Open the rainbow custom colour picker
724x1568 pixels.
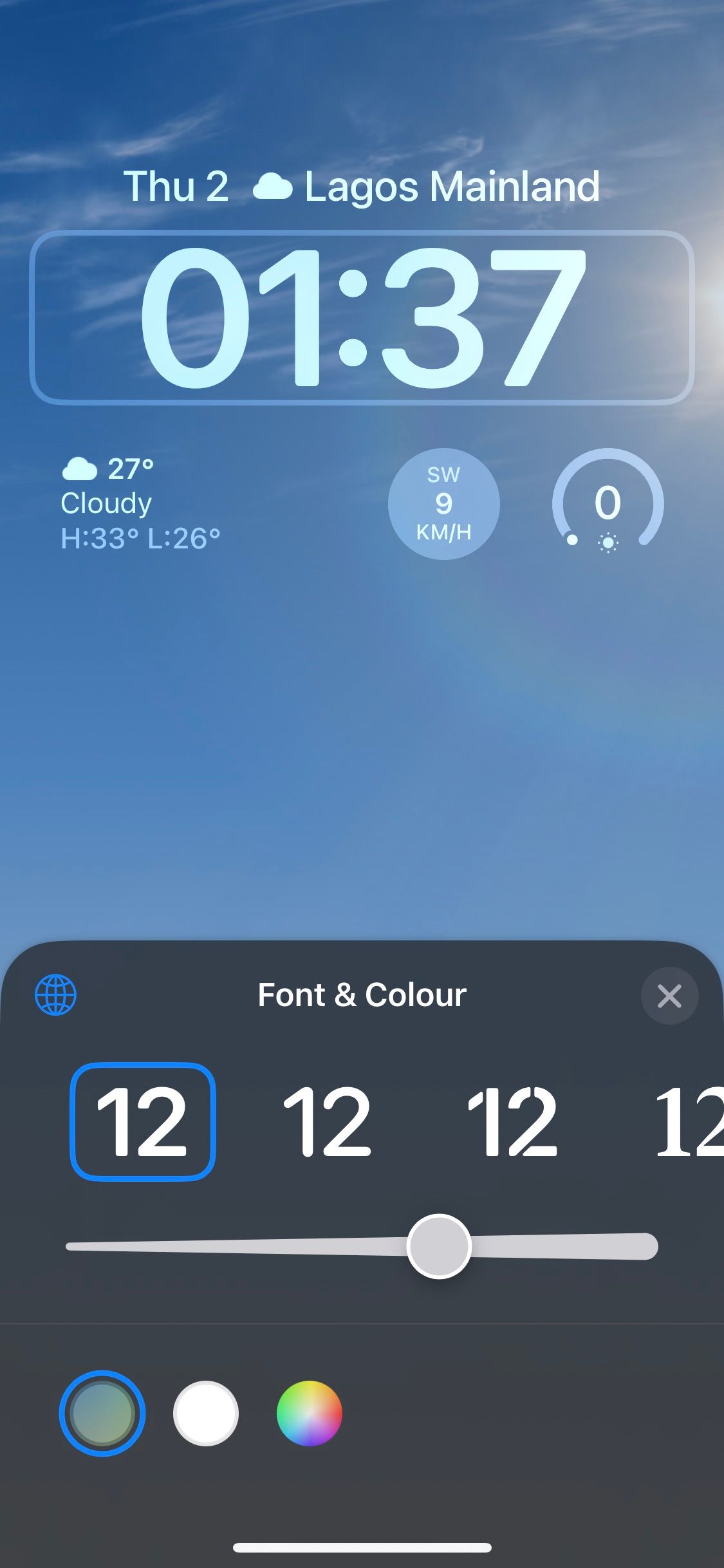tap(309, 1414)
